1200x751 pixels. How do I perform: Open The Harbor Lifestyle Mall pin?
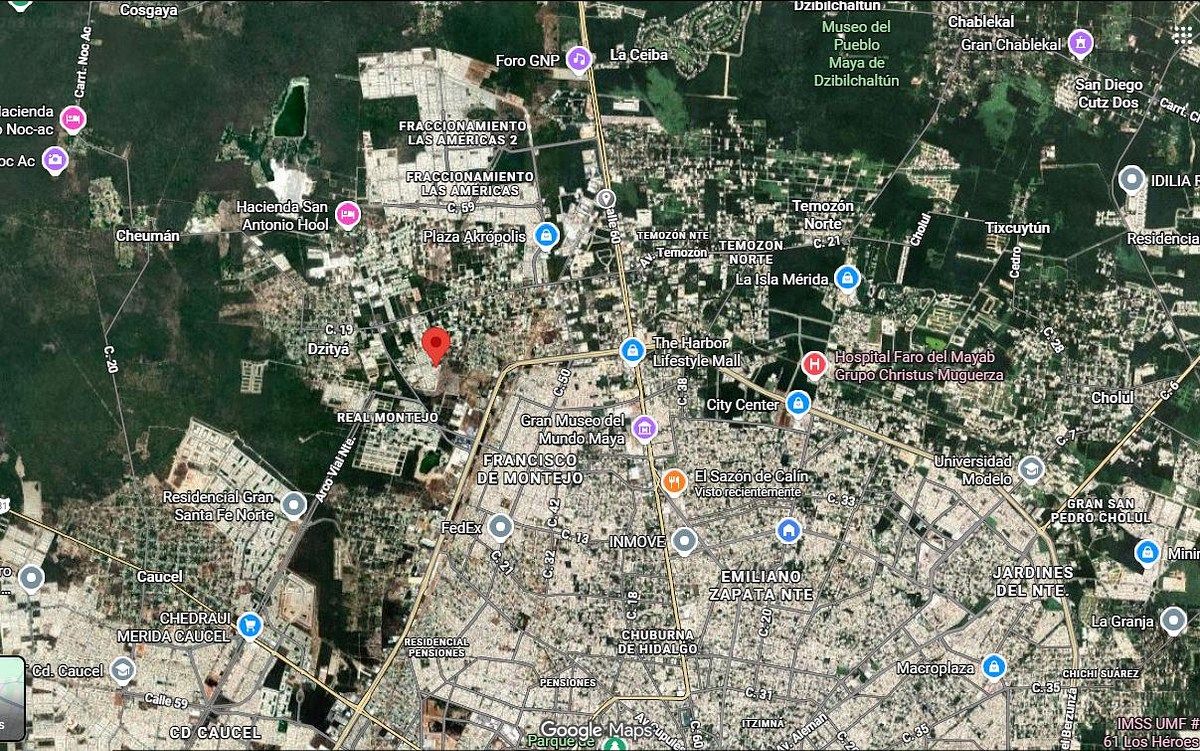[631, 351]
